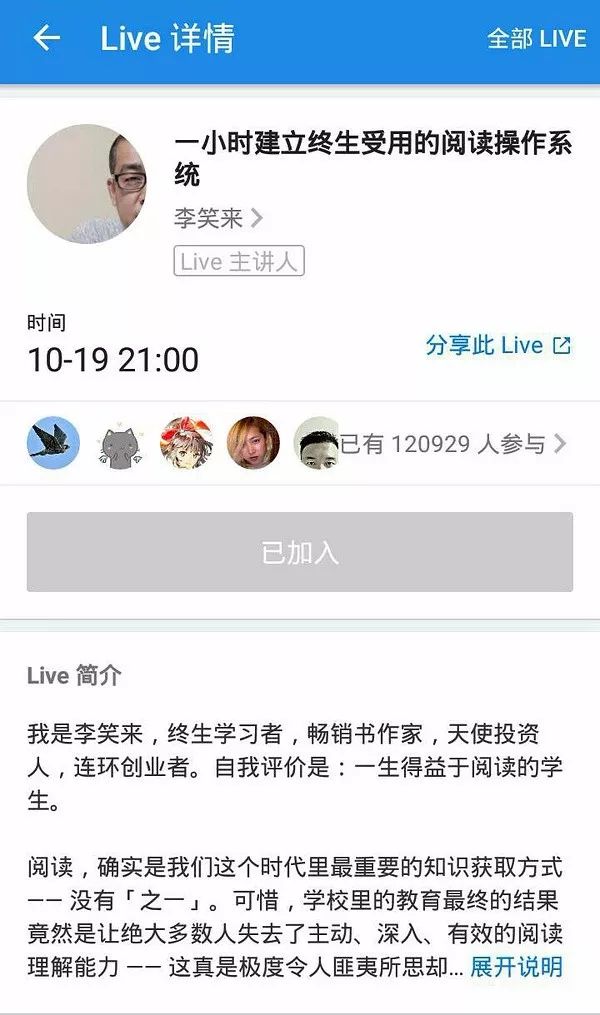This screenshot has height=1015, width=600.
Task: Open 全部 LIVE list
Action: point(536,39)
